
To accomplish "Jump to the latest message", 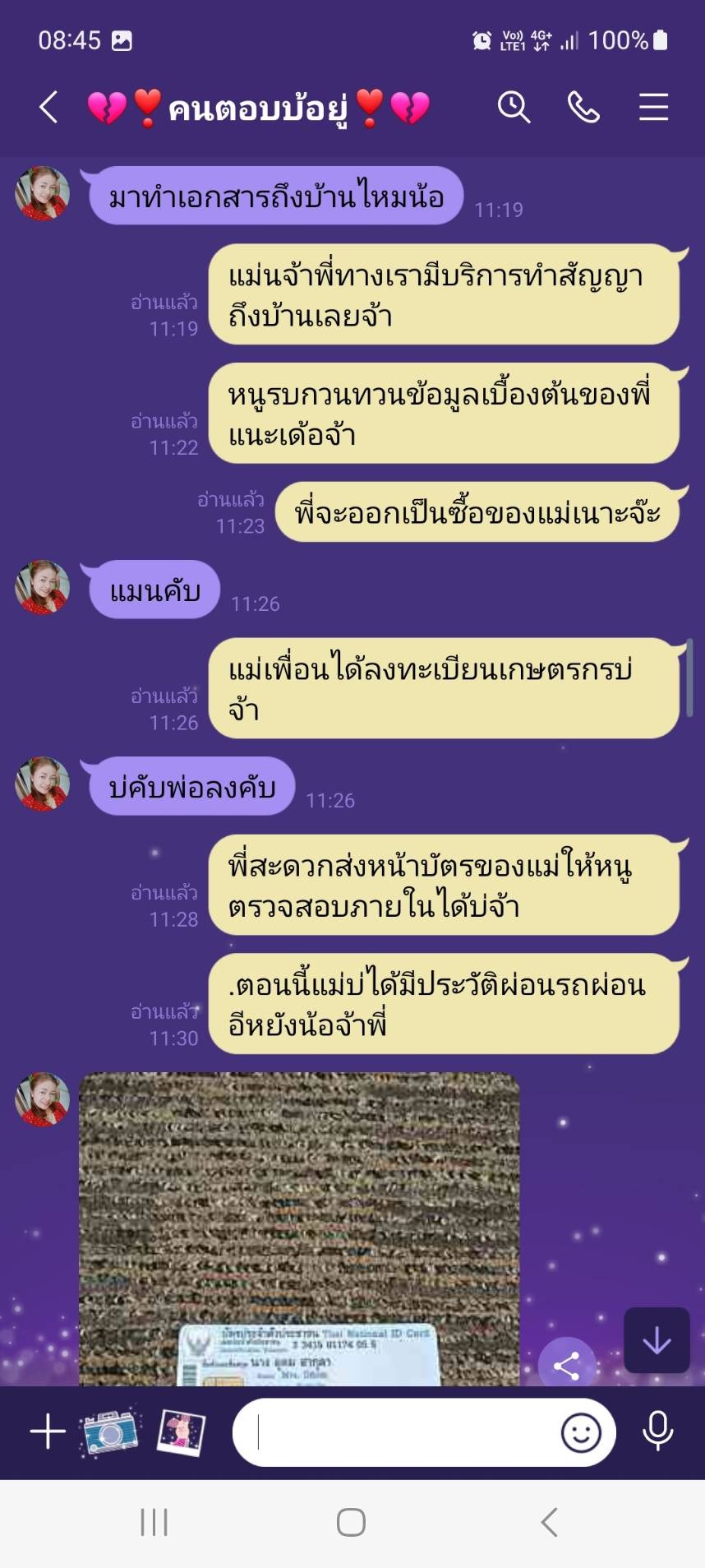I will 657,1340.
